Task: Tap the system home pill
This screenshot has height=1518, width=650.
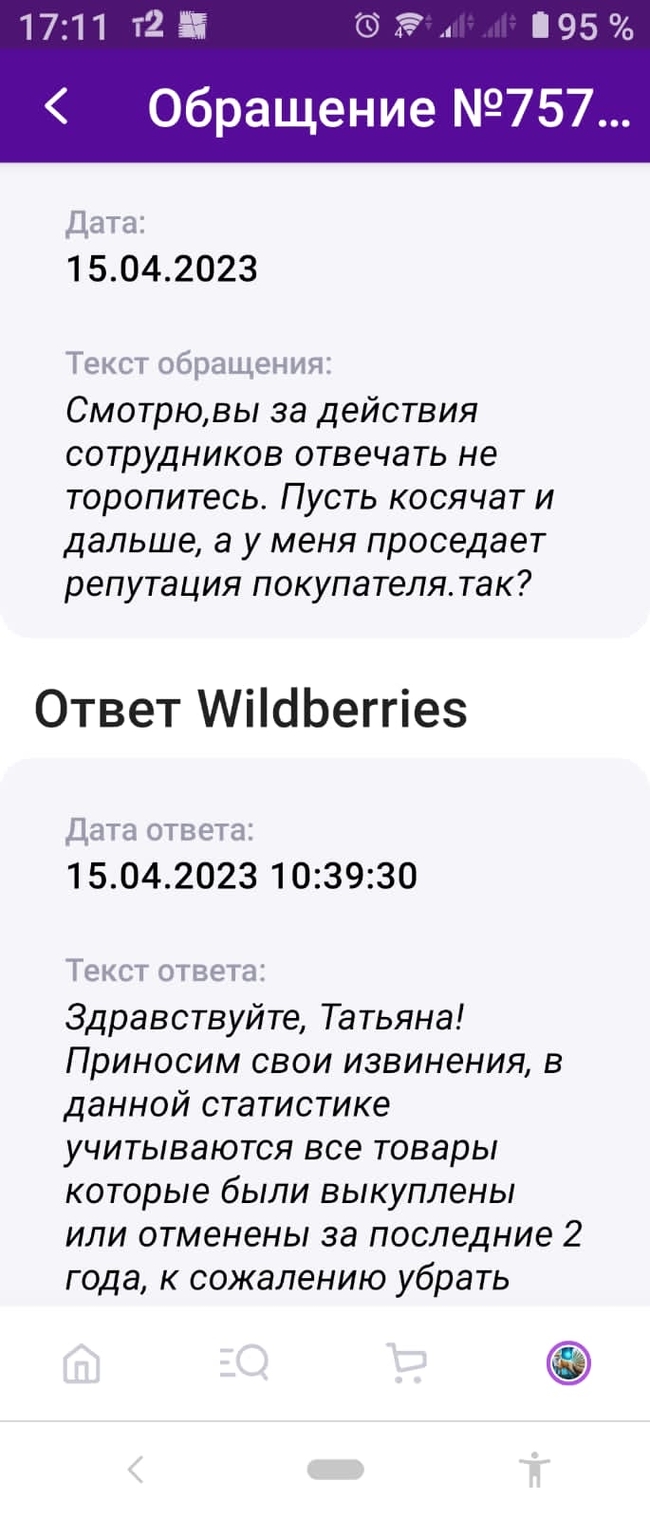Action: click(x=335, y=1469)
